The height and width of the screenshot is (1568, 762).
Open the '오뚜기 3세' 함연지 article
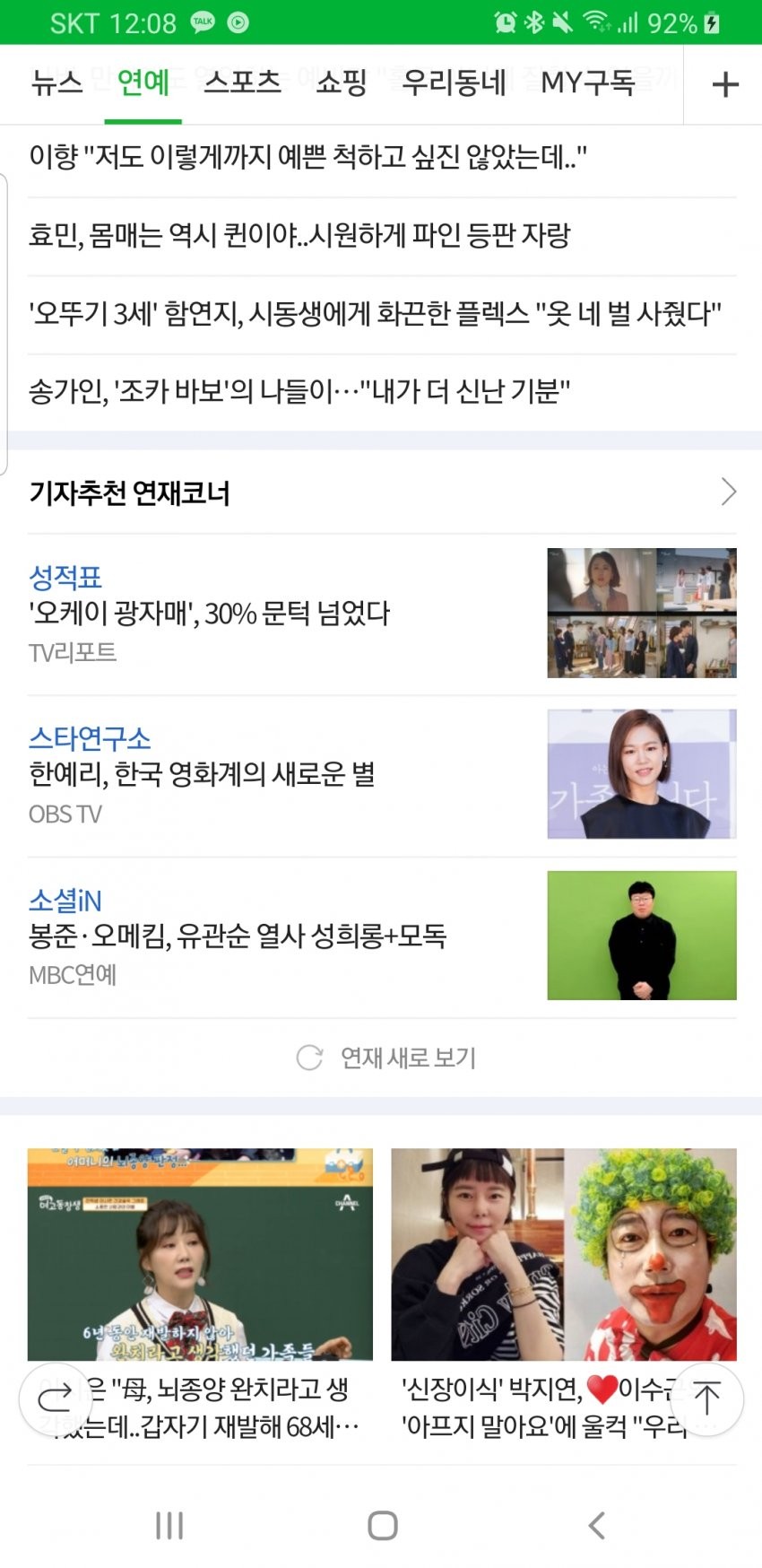click(x=375, y=314)
